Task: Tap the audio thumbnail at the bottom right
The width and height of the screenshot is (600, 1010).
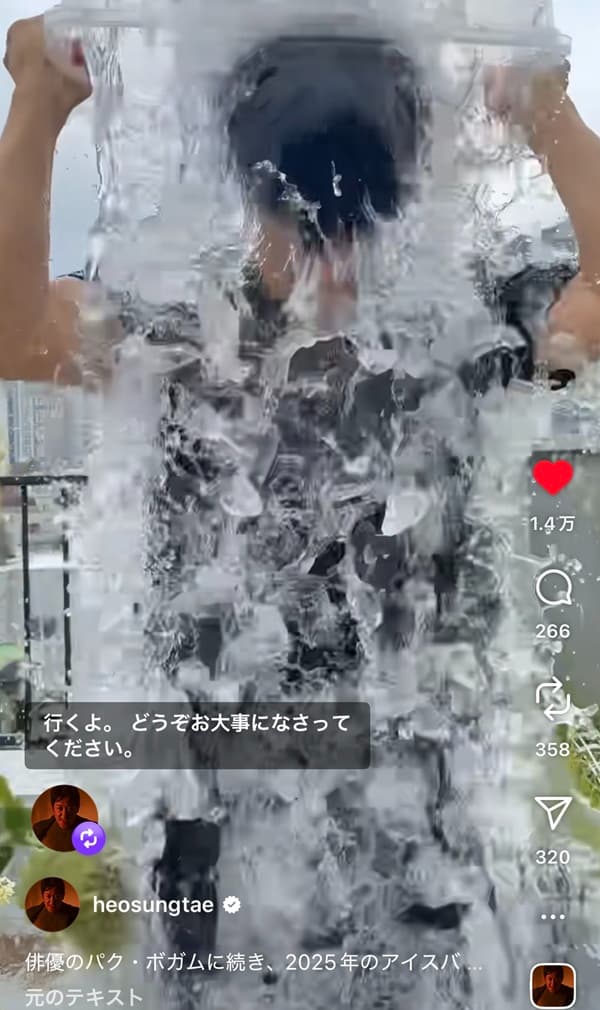Action: (x=553, y=985)
